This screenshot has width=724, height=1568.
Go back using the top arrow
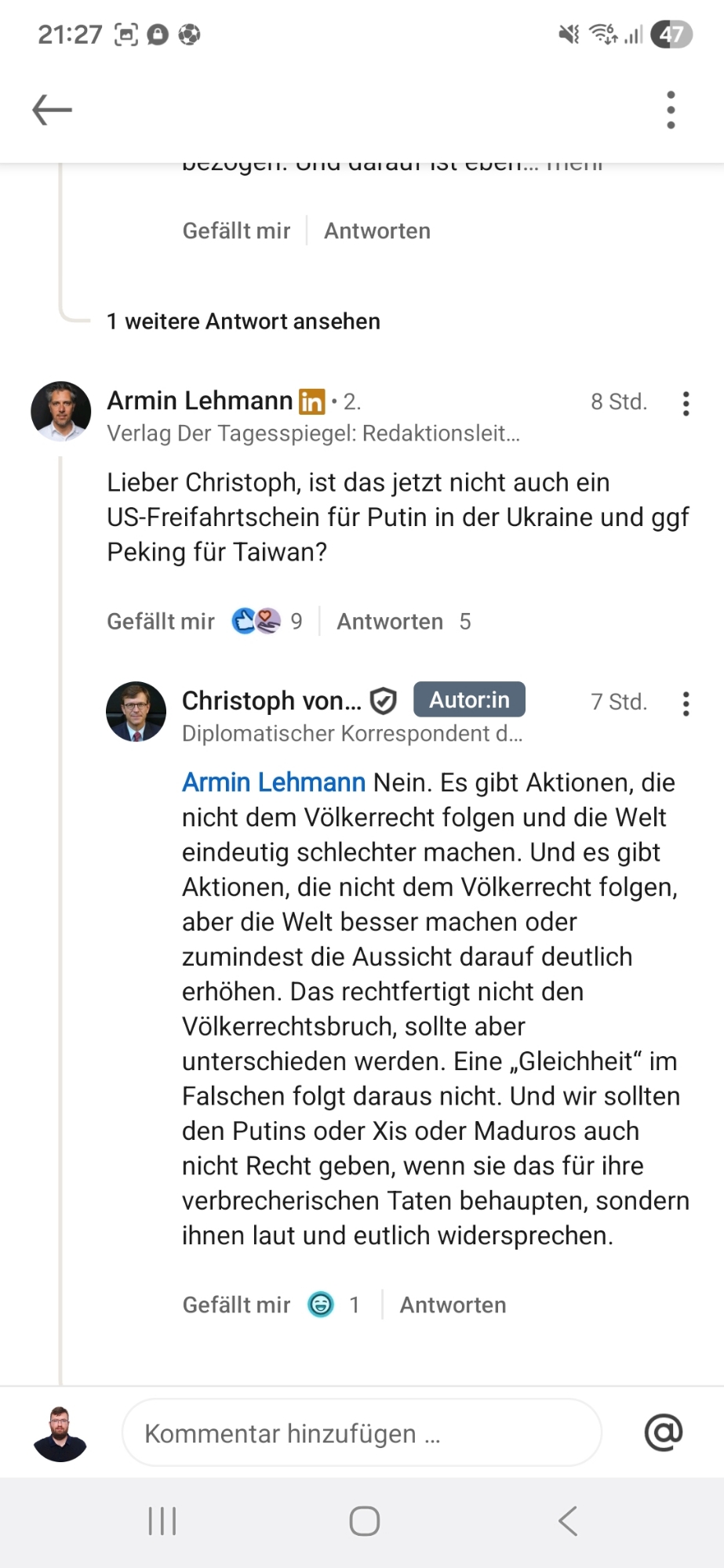click(52, 110)
